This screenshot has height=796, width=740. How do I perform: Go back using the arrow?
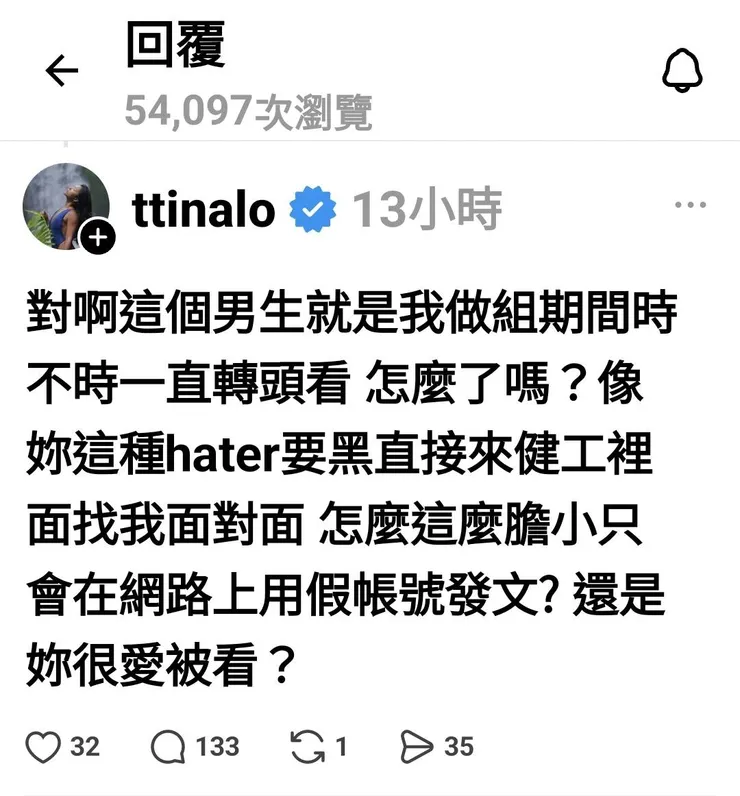pos(62,71)
